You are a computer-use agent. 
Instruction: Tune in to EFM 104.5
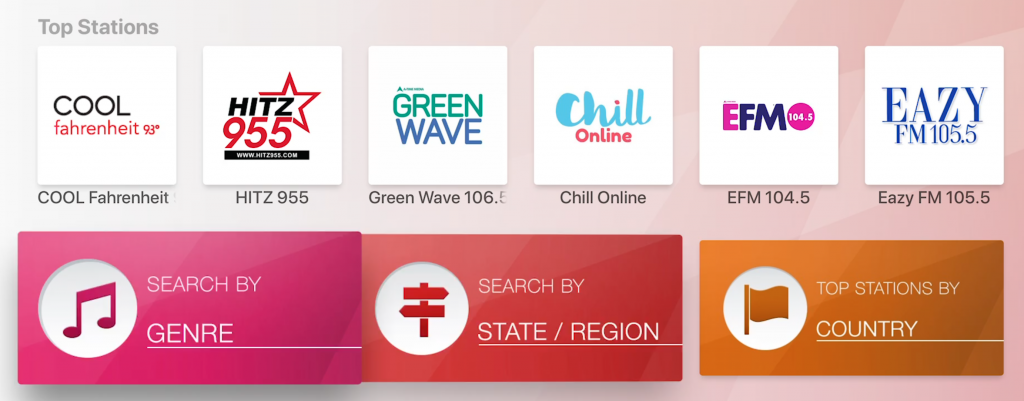pos(768,115)
